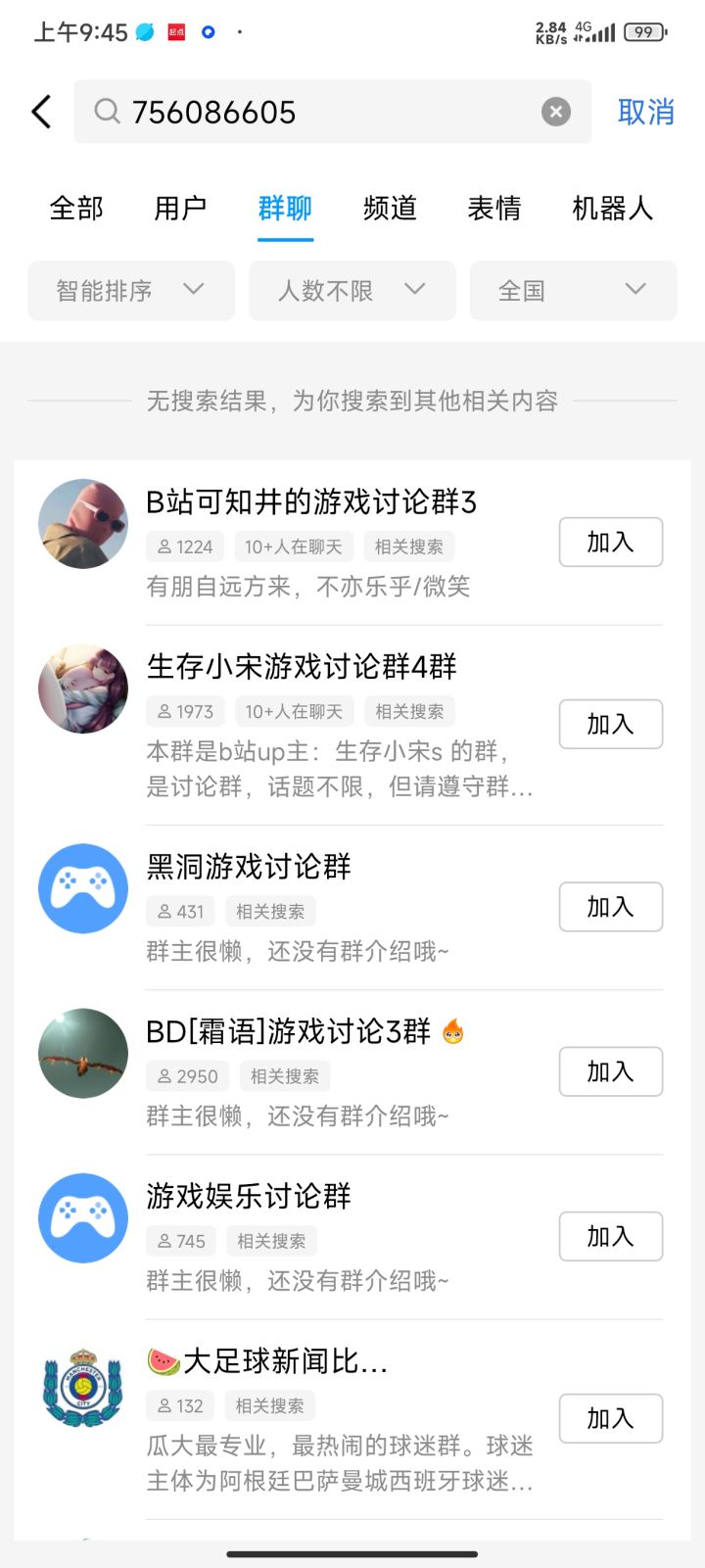
Task: Join the 黑洞游戏讨论群 group
Action: pyautogui.click(x=610, y=907)
